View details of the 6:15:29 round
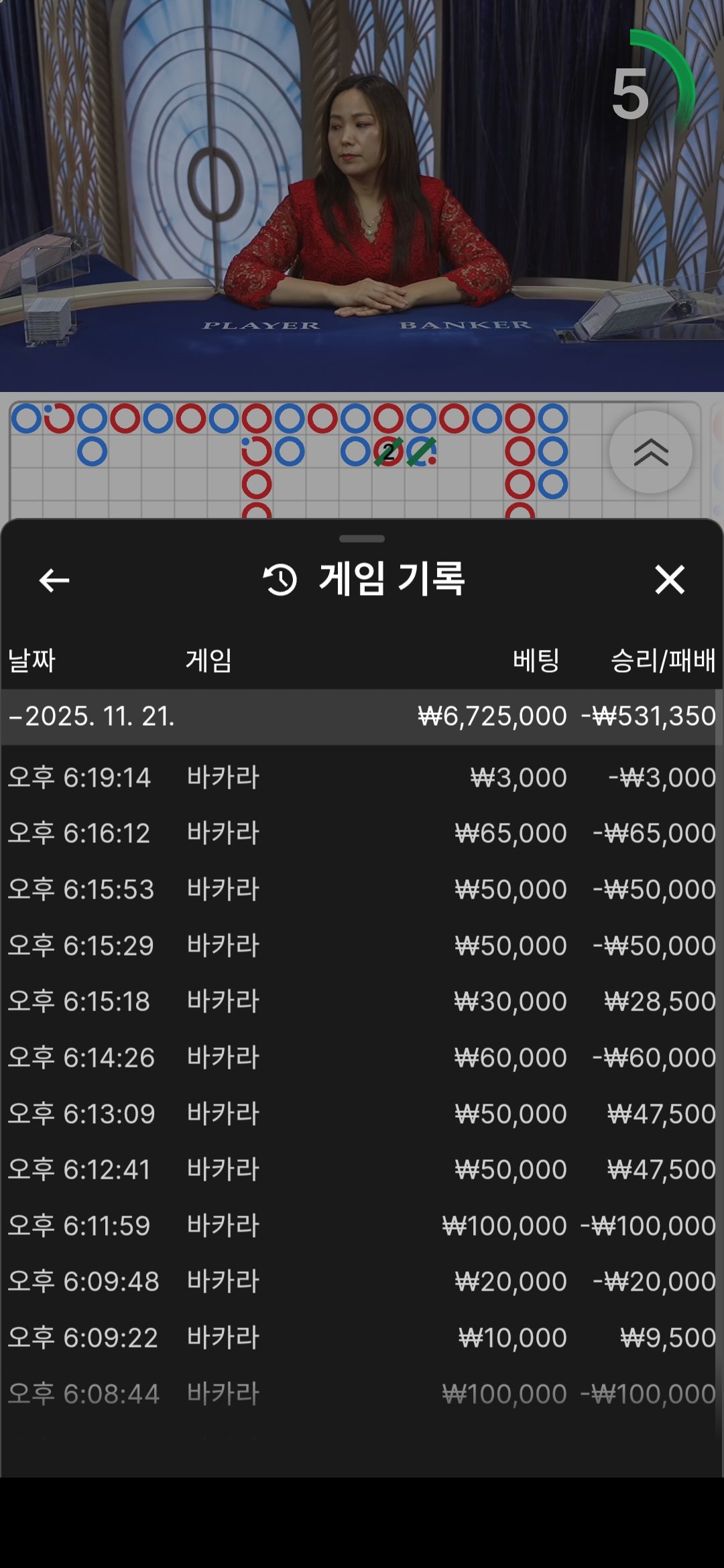The width and height of the screenshot is (724, 1568). [361, 945]
